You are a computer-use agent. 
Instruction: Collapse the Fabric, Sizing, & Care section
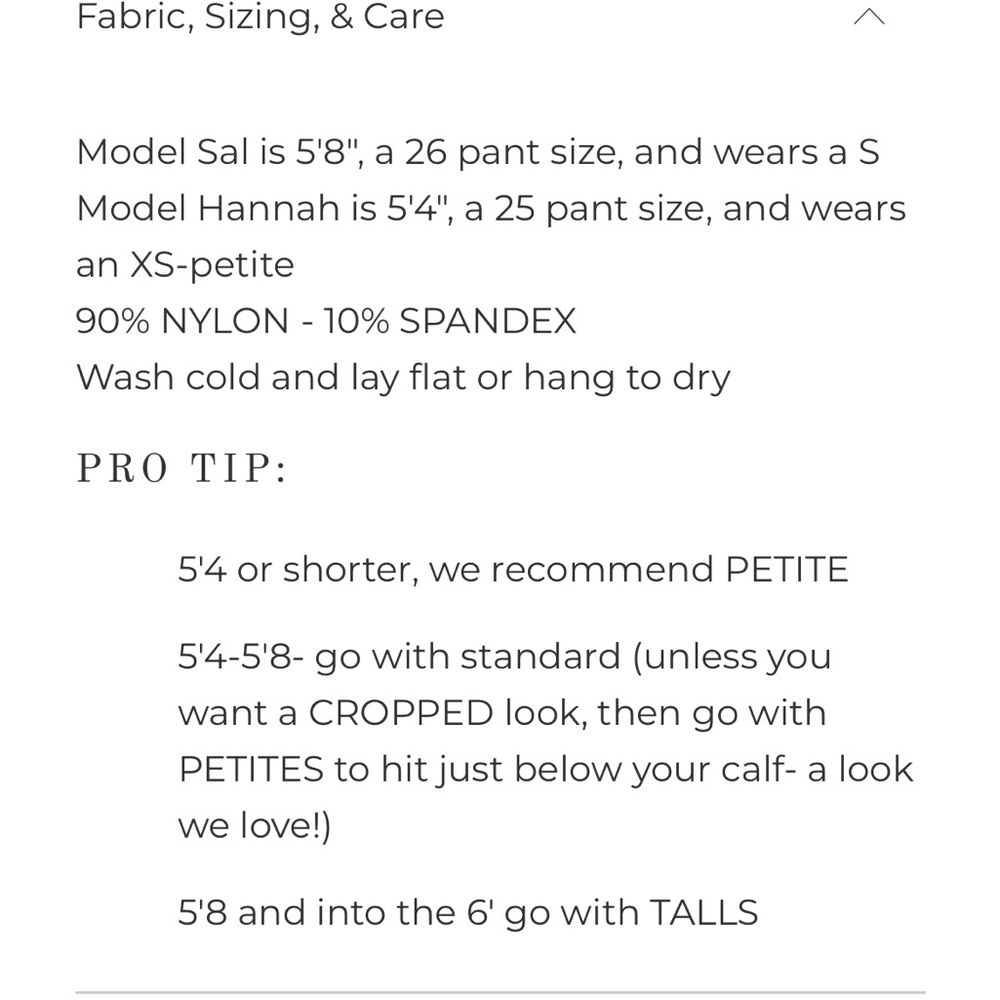pyautogui.click(x=868, y=17)
